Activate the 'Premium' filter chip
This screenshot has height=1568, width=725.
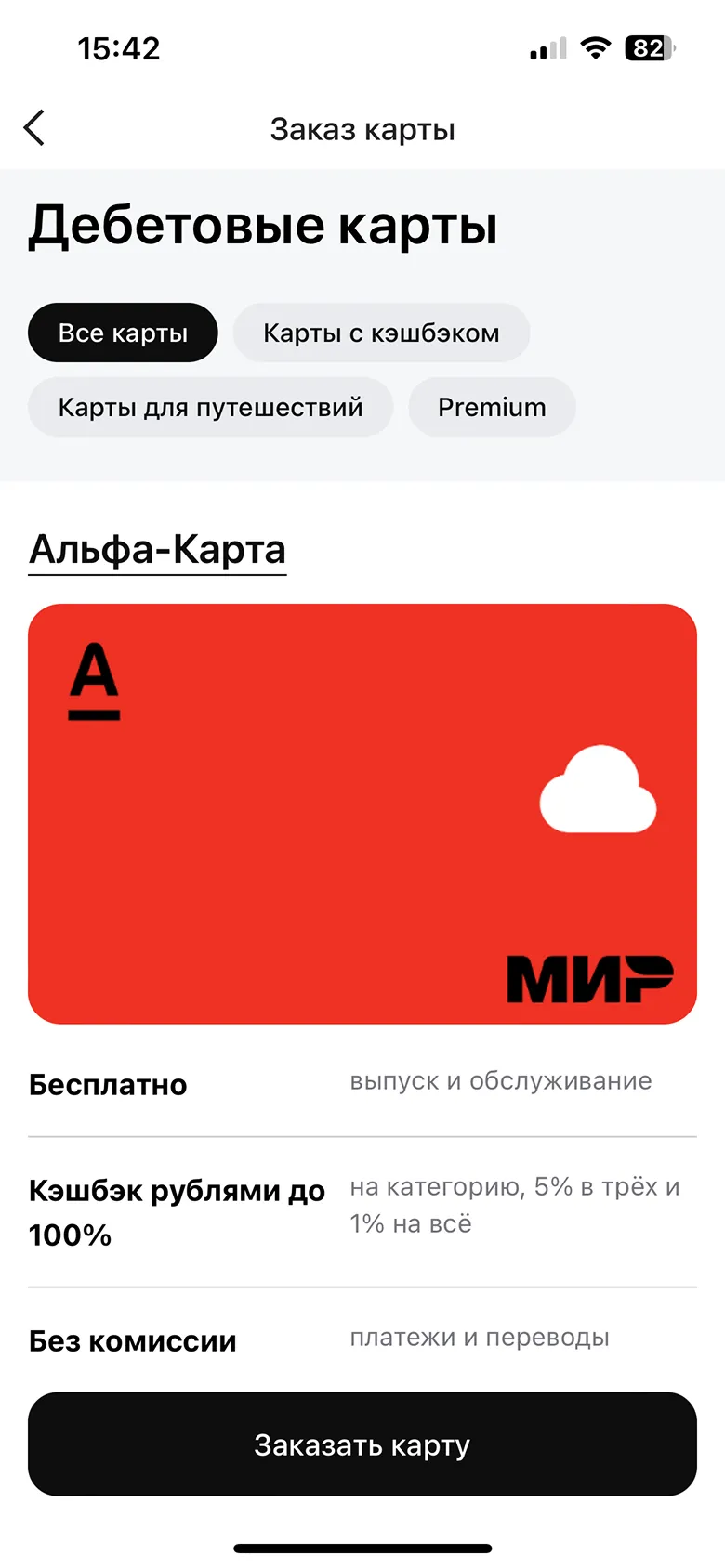point(492,406)
